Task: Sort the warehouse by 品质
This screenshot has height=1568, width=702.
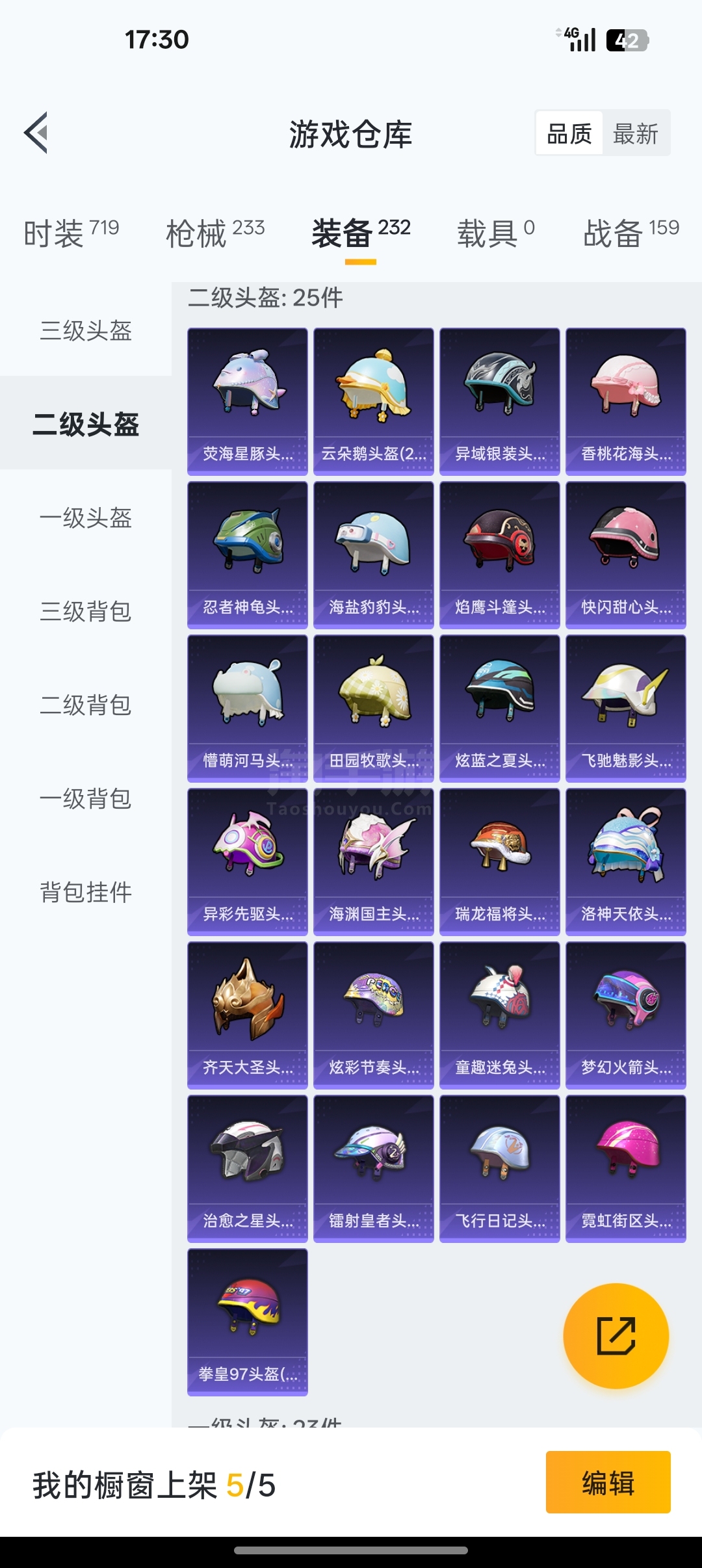Action: tap(569, 134)
